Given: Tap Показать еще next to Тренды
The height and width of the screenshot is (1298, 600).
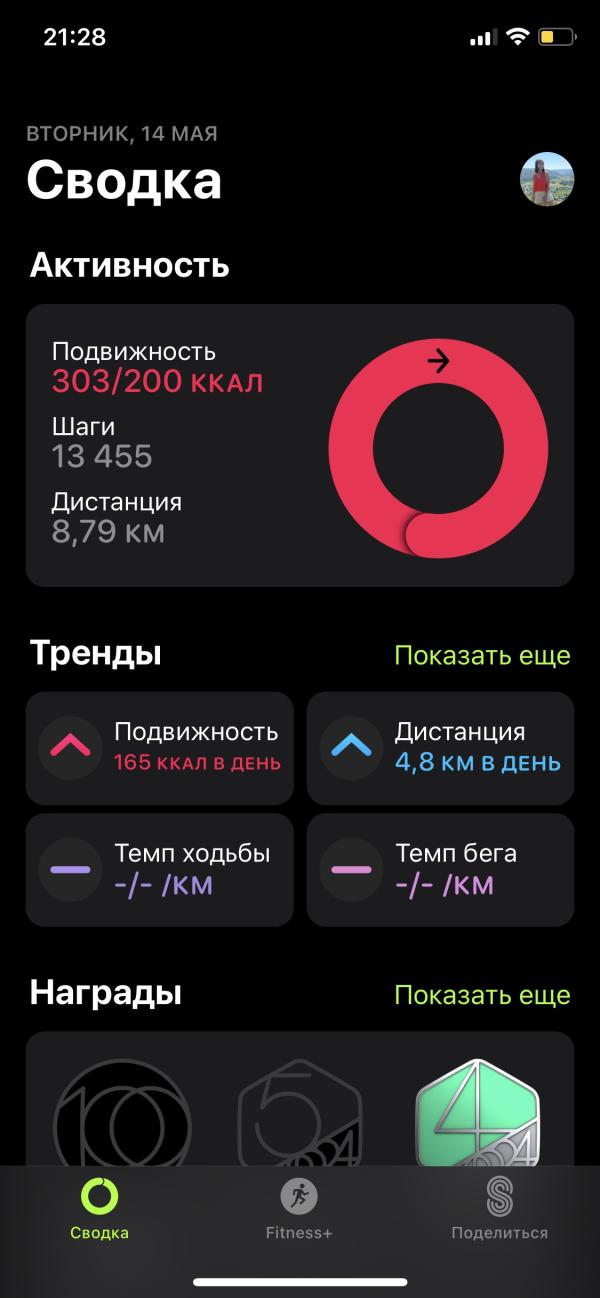Looking at the screenshot, I should coord(482,655).
